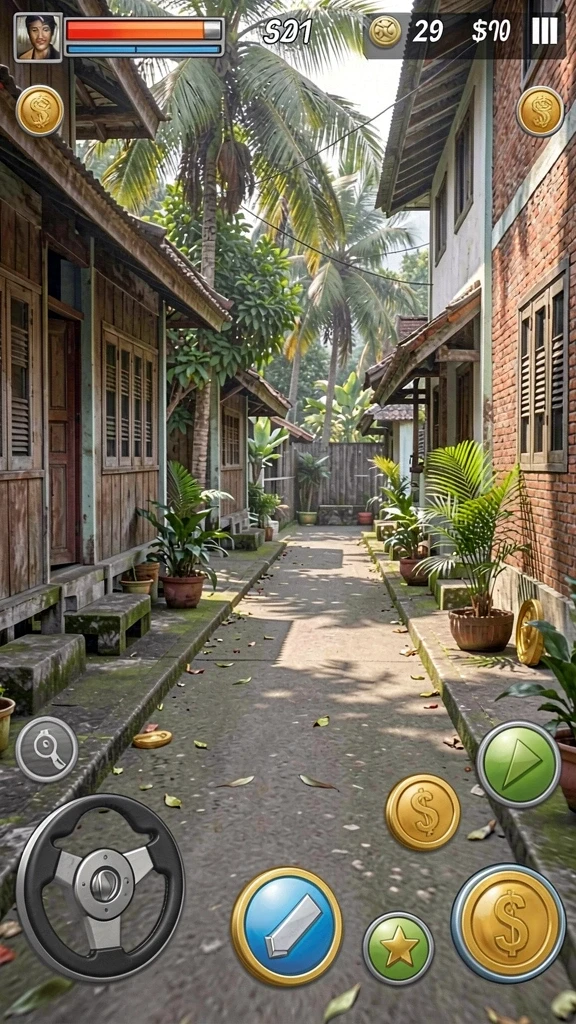
Task: Hit the green arrow forward button
Action: tap(519, 764)
